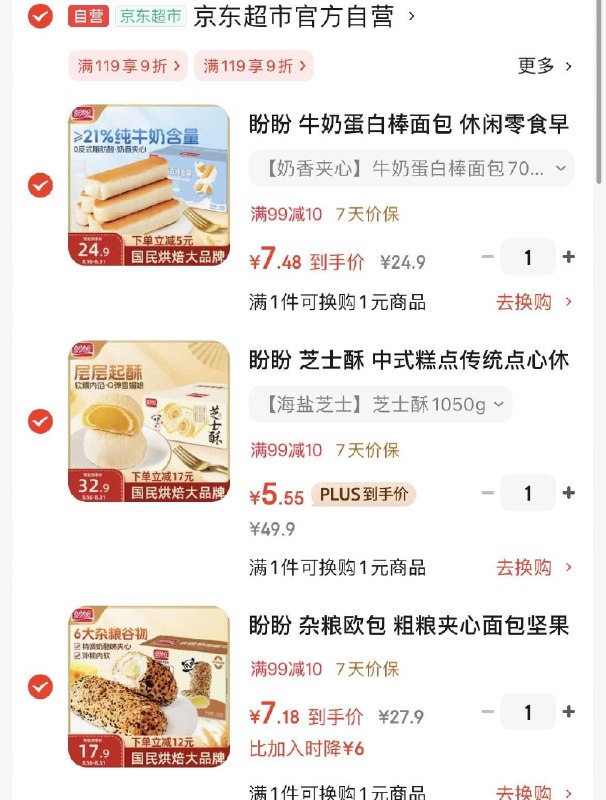Expand the 奶香夹心 spec dropdown
Image resolution: width=606 pixels, height=800 pixels.
coord(411,168)
